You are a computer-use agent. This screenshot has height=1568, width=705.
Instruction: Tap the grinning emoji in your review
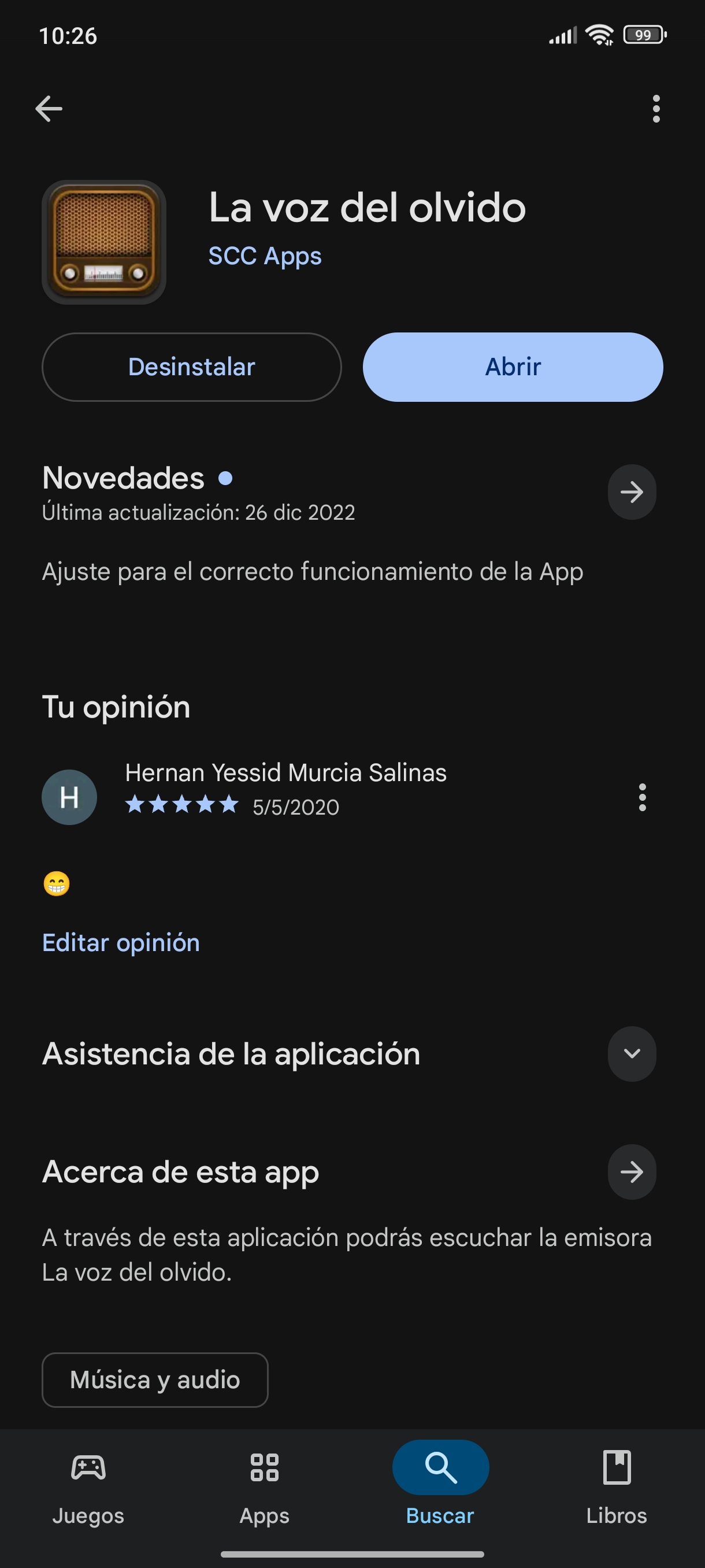pos(56,884)
